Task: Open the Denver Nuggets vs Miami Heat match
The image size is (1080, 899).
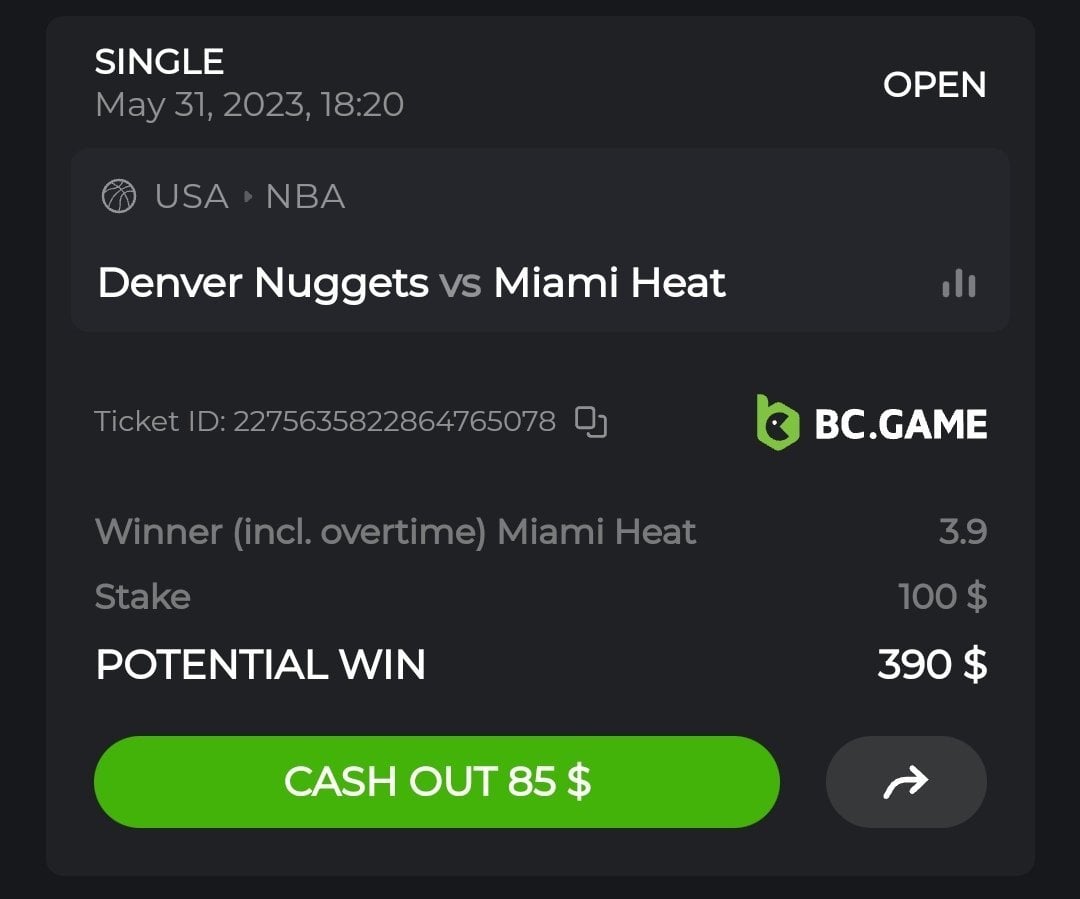Action: tap(411, 284)
